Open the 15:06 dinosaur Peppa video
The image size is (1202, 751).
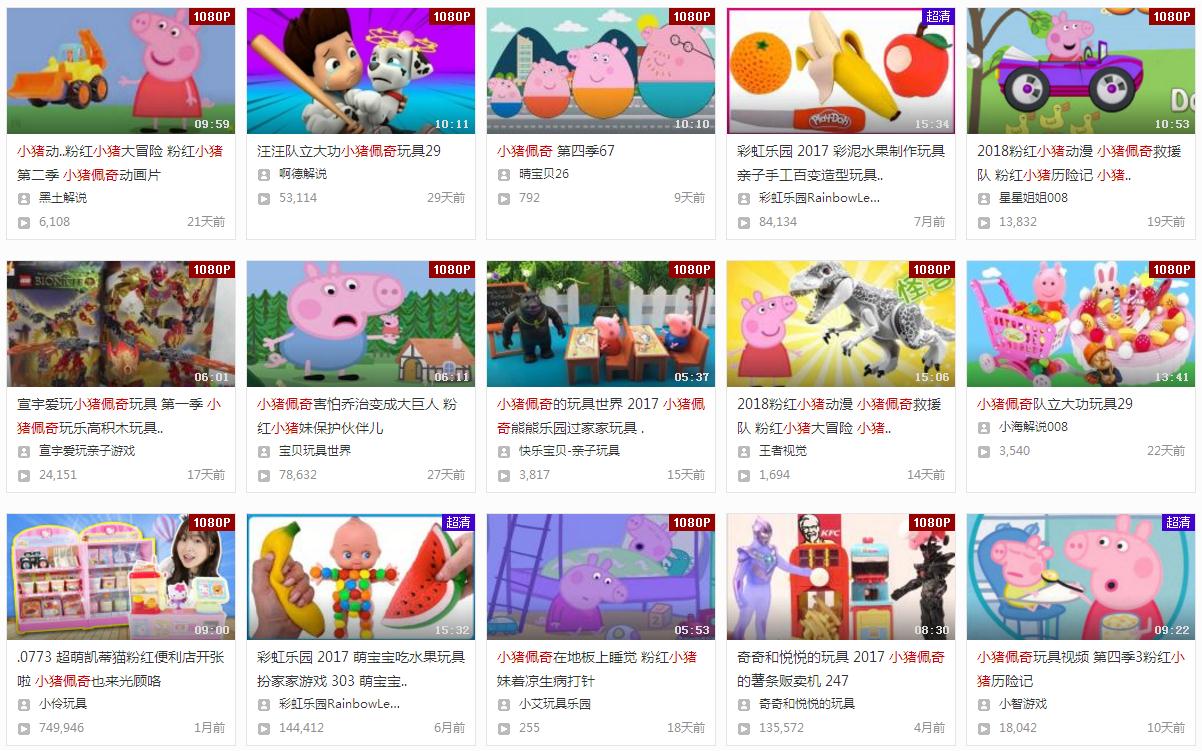pos(841,324)
